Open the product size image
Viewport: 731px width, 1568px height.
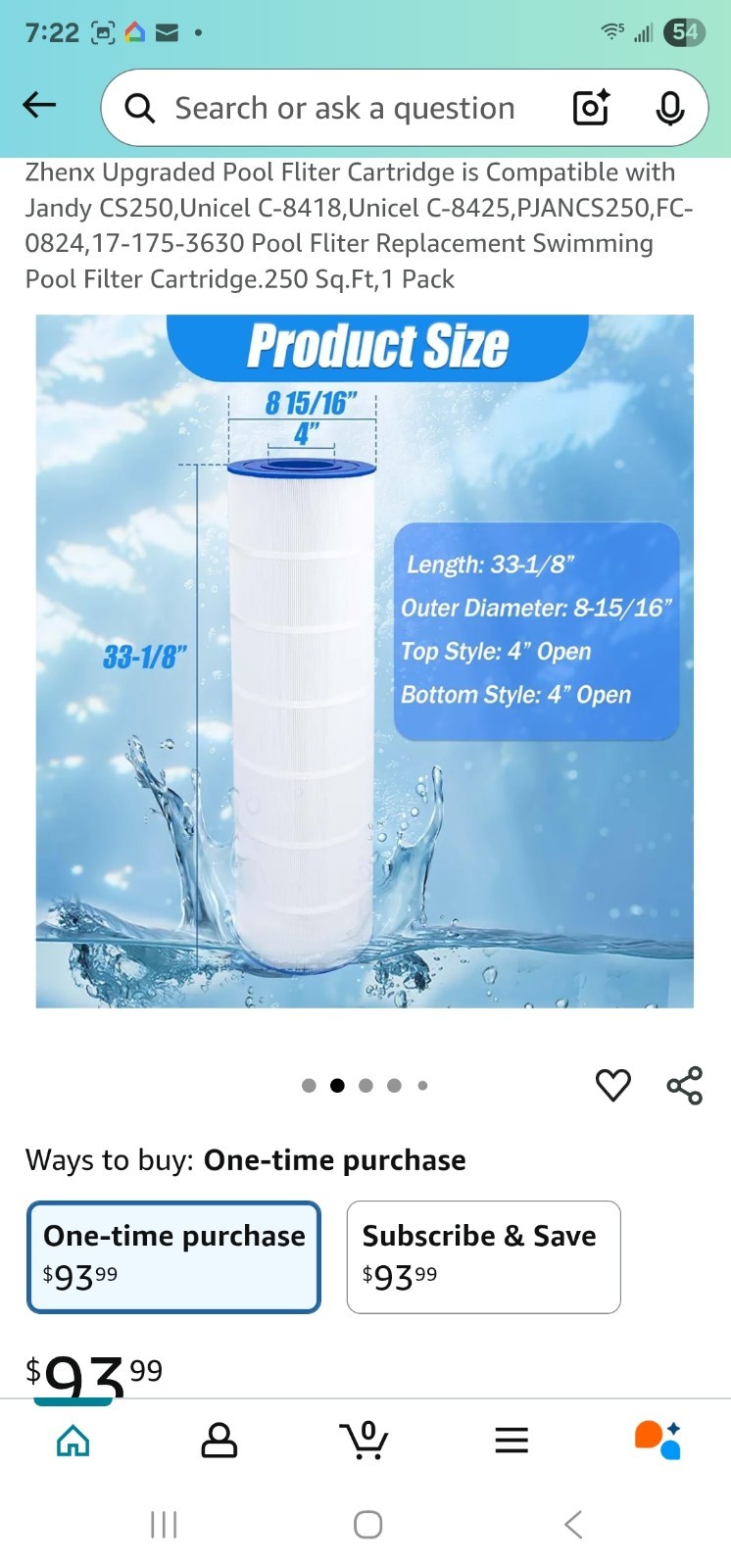tap(365, 661)
